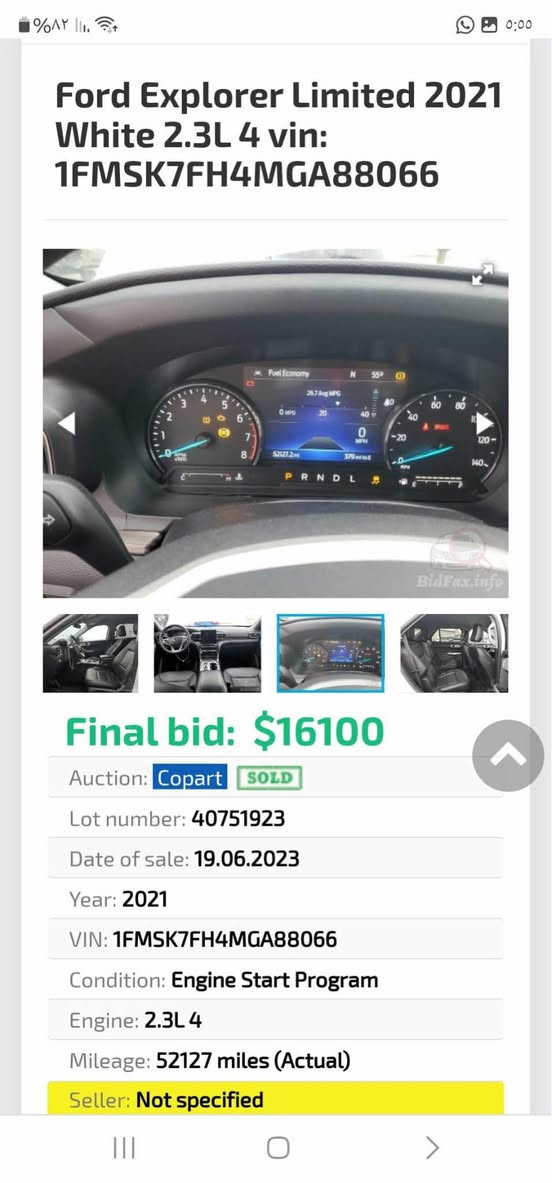Open recent apps from the navigation bar

tap(124, 1148)
